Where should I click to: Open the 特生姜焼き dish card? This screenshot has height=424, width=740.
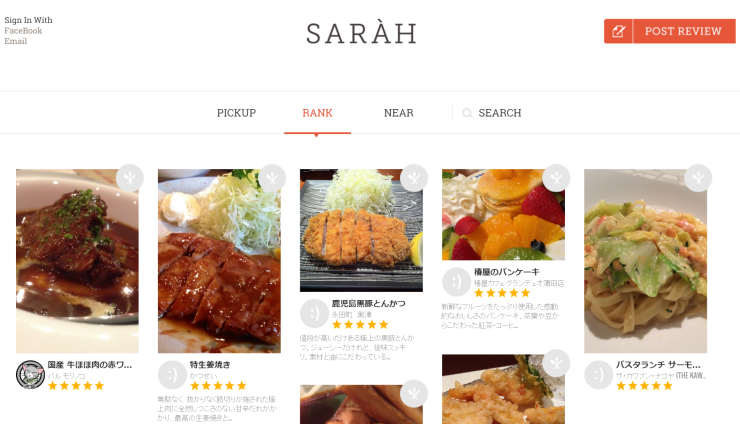(219, 260)
